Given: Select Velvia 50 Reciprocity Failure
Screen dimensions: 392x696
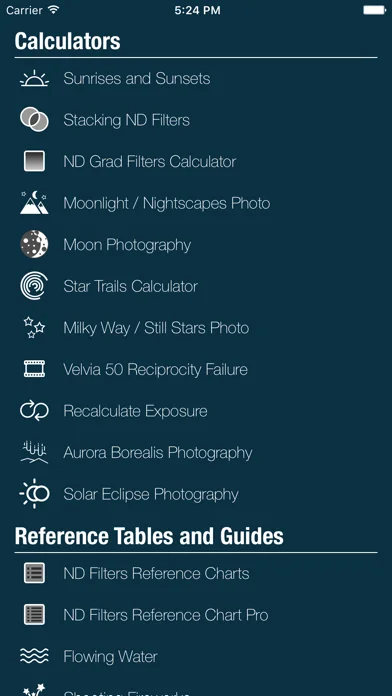Looking at the screenshot, I should [196, 369].
